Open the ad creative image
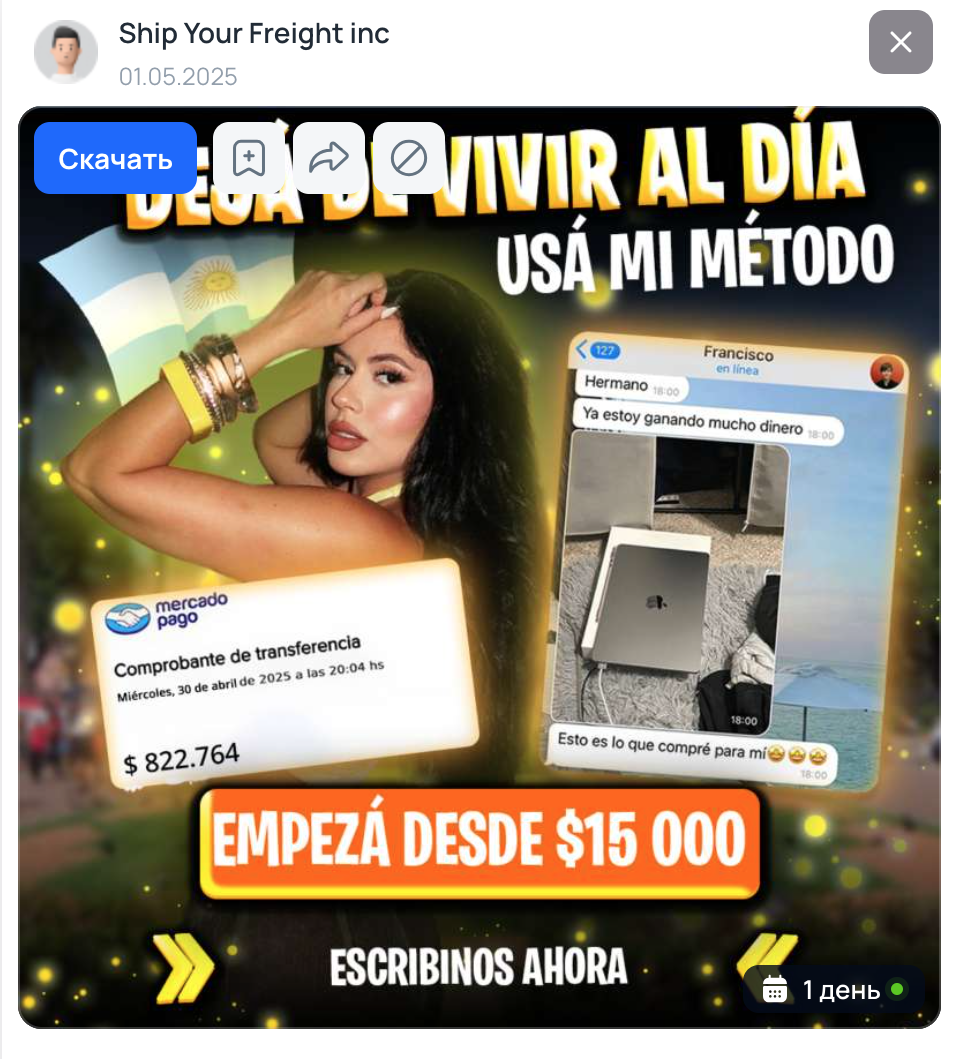Image resolution: width=957 pixels, height=1059 pixels. click(x=480, y=600)
